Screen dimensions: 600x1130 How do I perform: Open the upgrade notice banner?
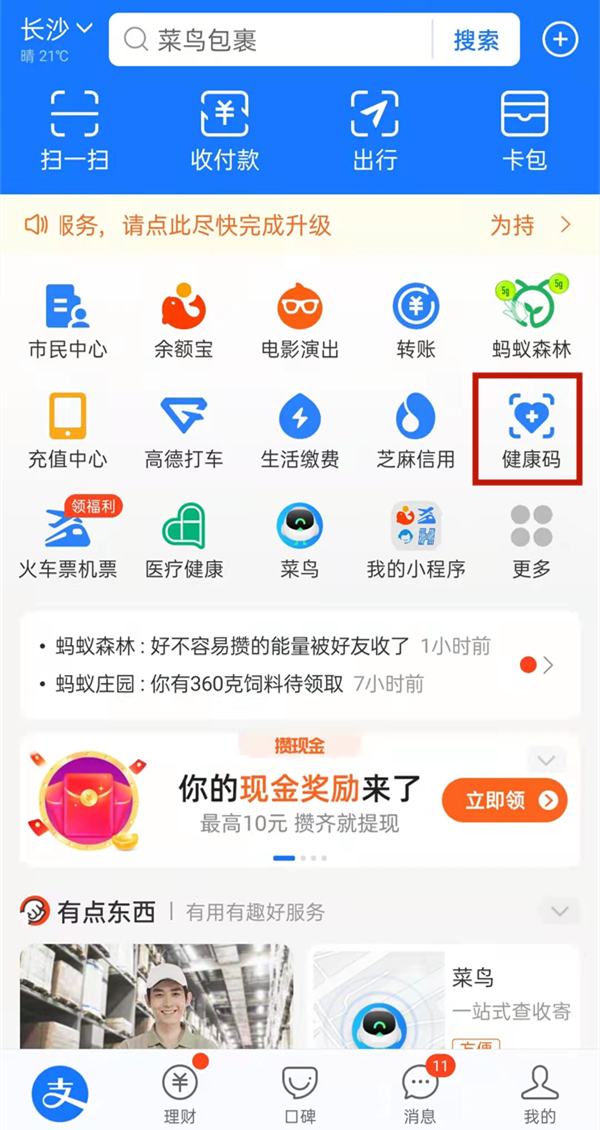coord(300,225)
